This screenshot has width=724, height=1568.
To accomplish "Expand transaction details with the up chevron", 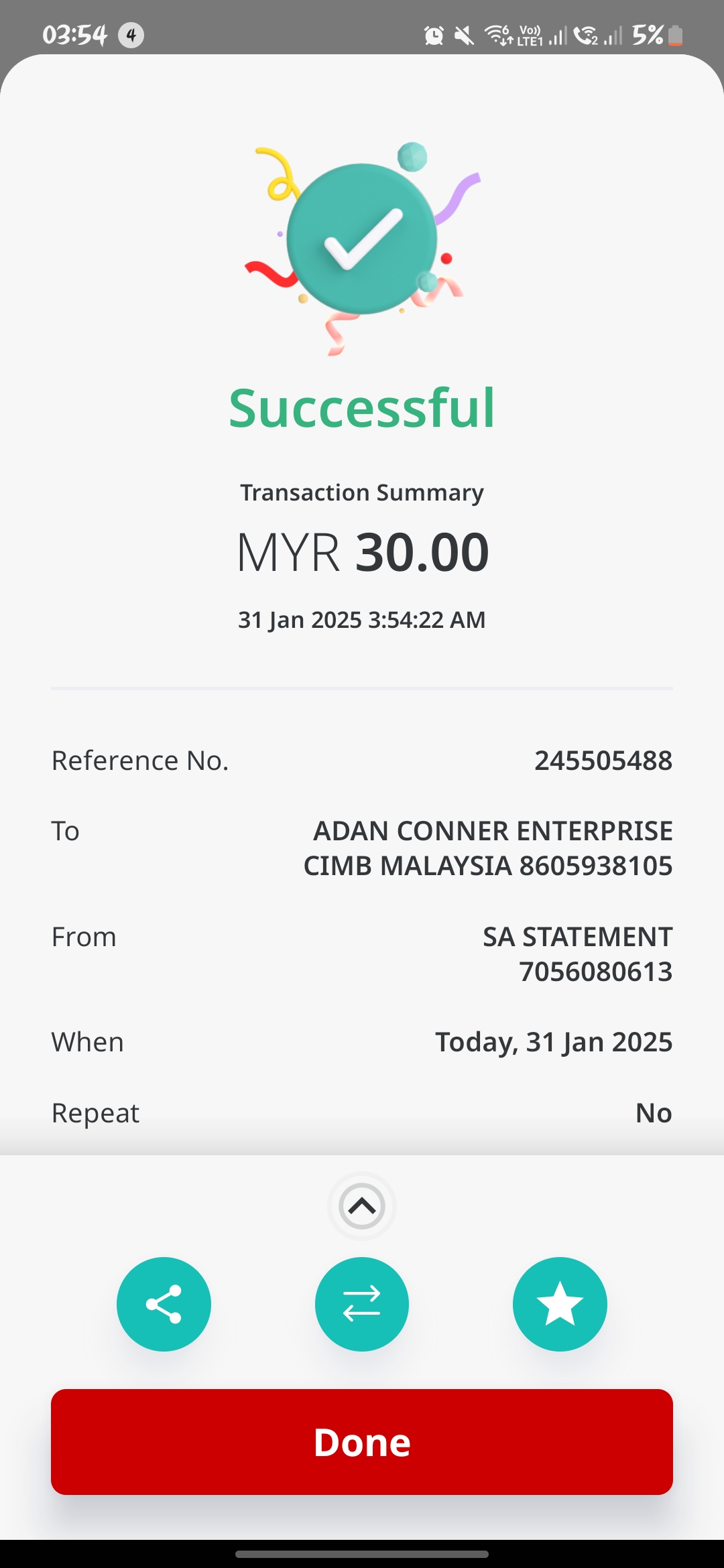I will pyautogui.click(x=362, y=1206).
